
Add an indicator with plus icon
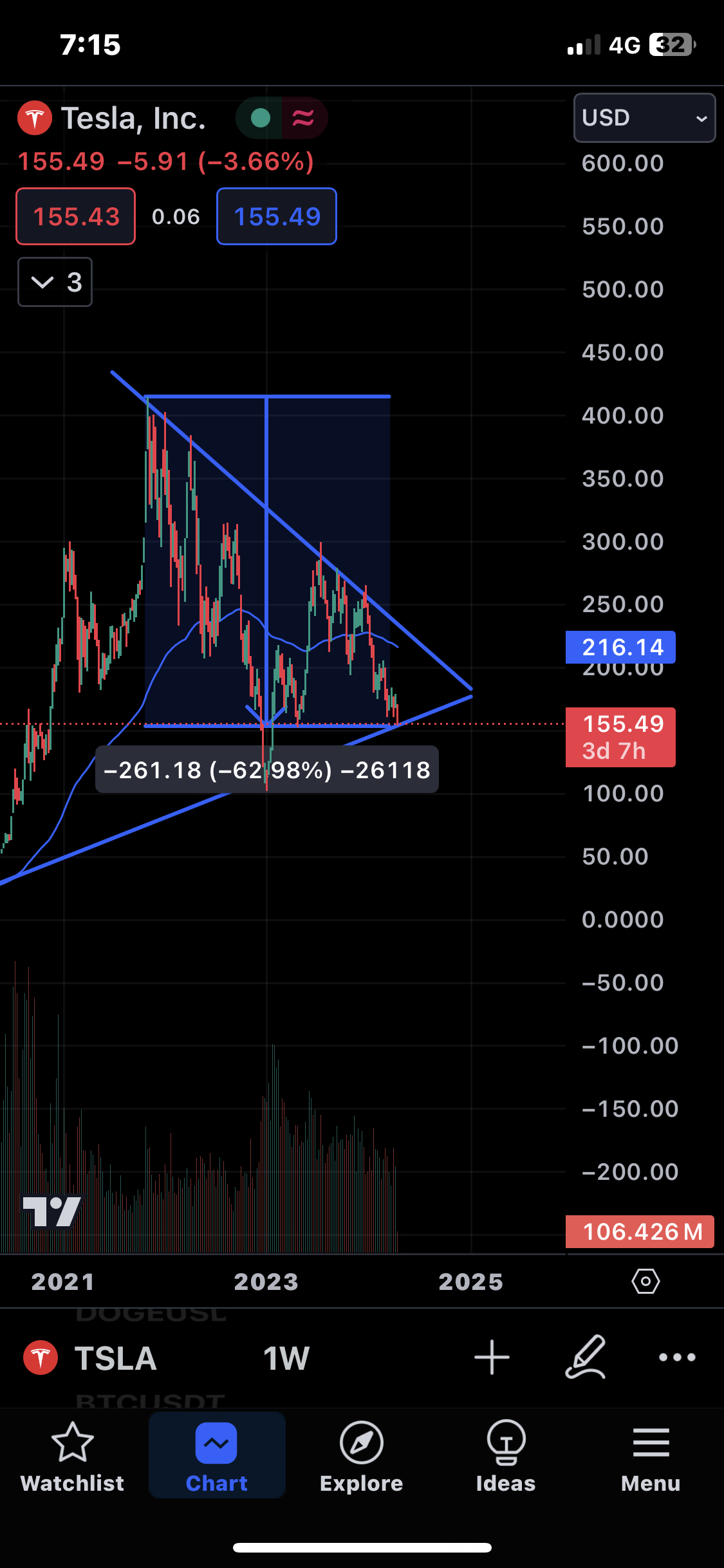[492, 1358]
